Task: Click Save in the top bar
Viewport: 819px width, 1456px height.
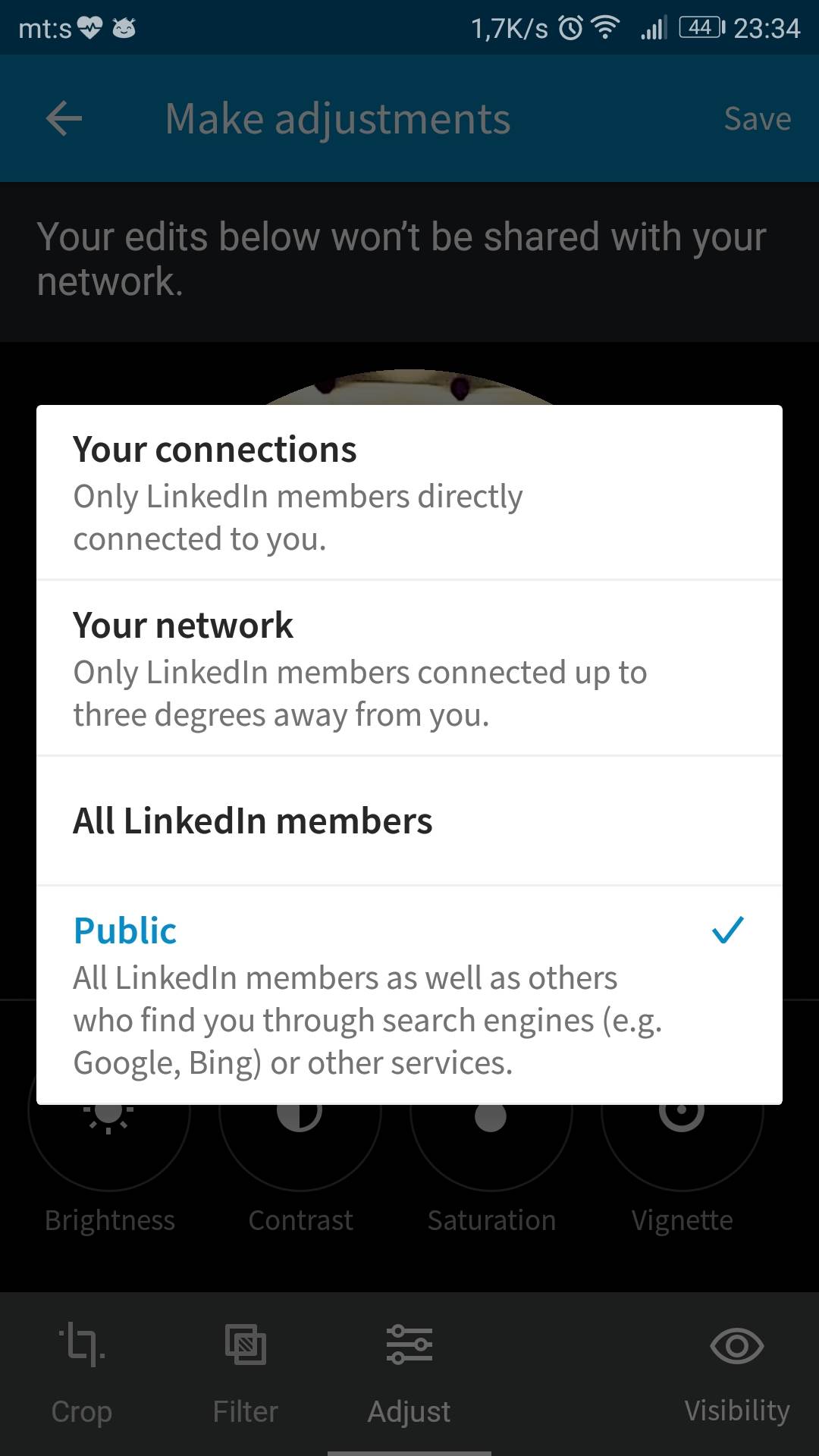Action: point(756,118)
